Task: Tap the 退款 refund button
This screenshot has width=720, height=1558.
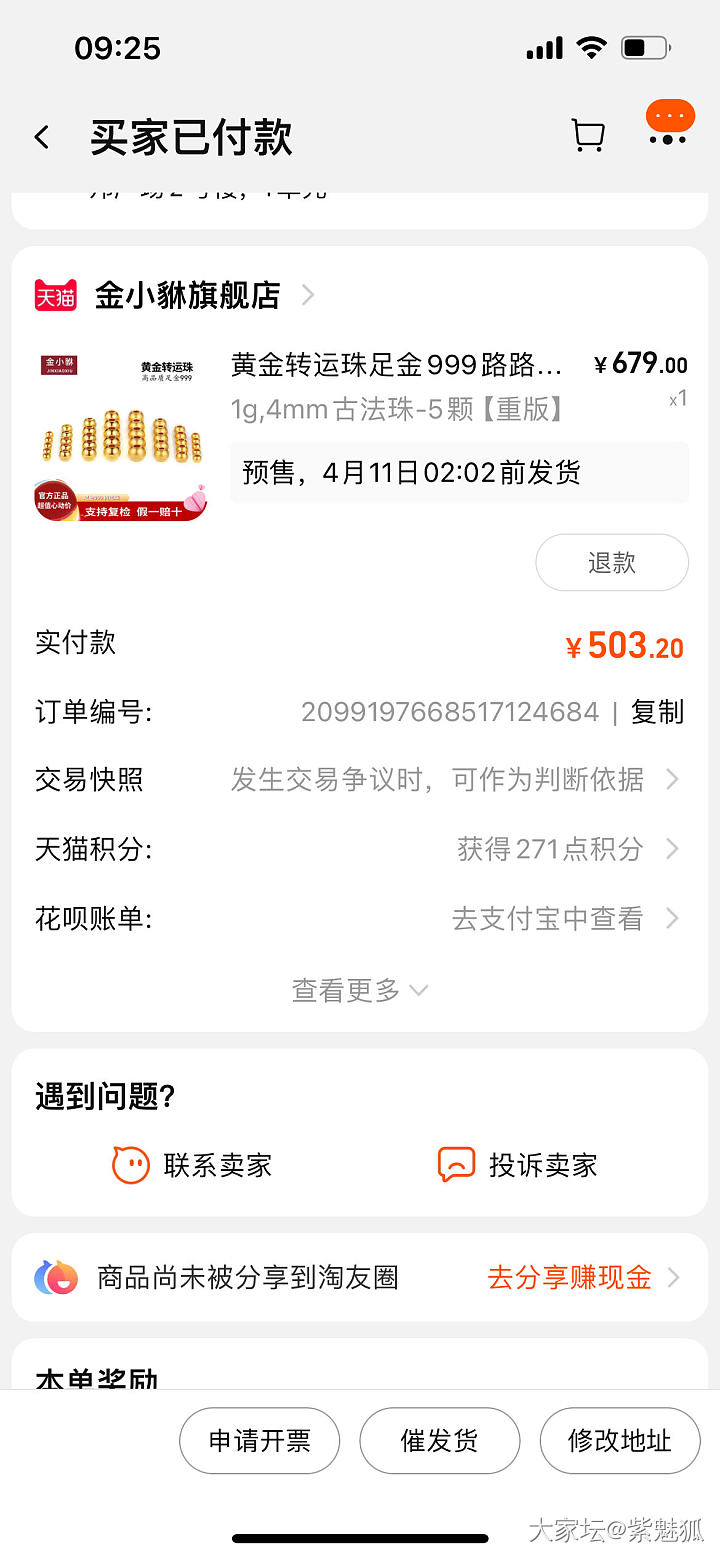Action: click(x=612, y=562)
